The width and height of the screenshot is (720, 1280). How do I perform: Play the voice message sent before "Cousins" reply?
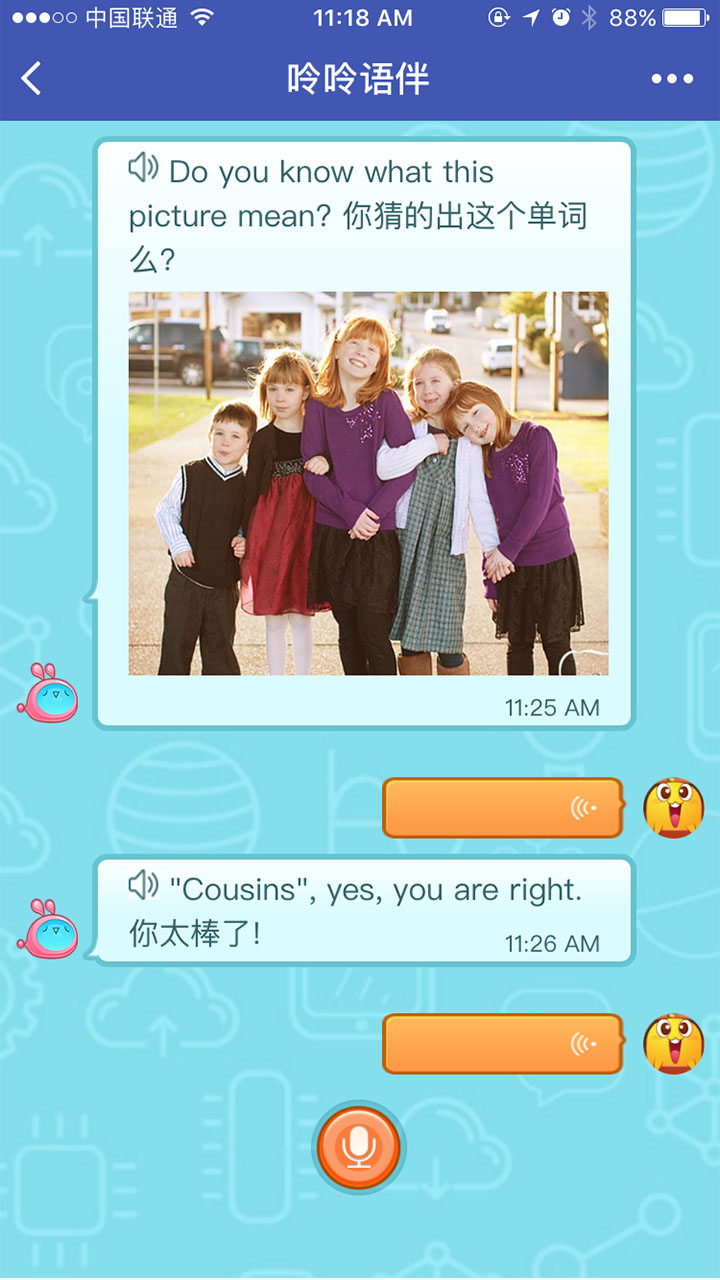tap(502, 808)
